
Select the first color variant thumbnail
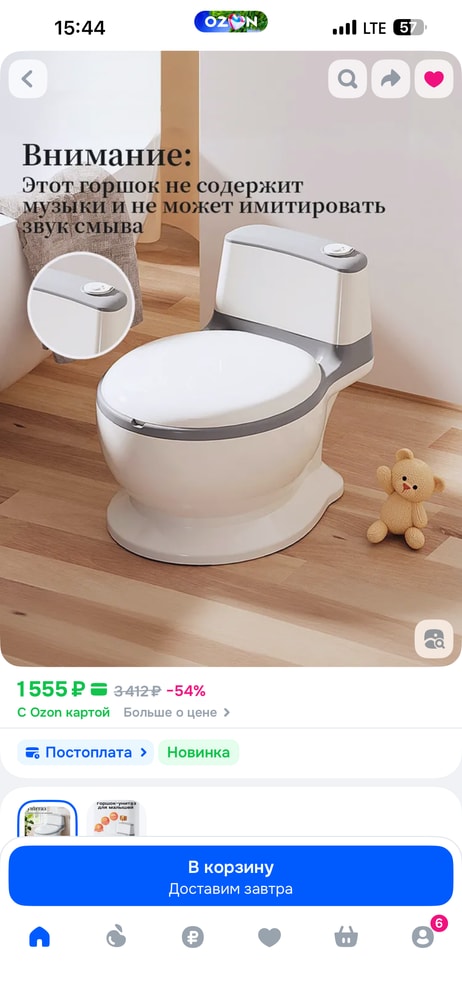click(47, 818)
